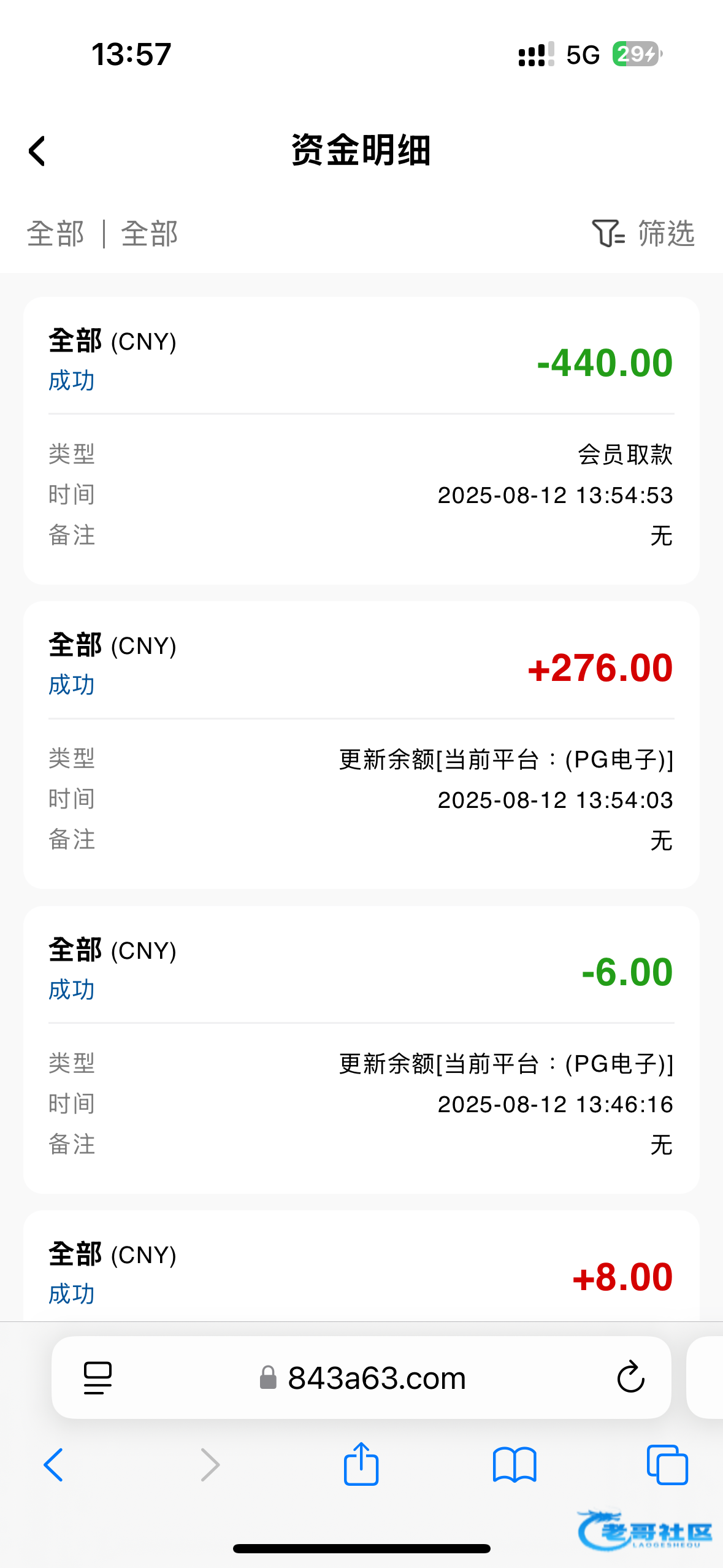Show all open Safari tabs
Screen dimensions: 723x1568
[x=667, y=1465]
